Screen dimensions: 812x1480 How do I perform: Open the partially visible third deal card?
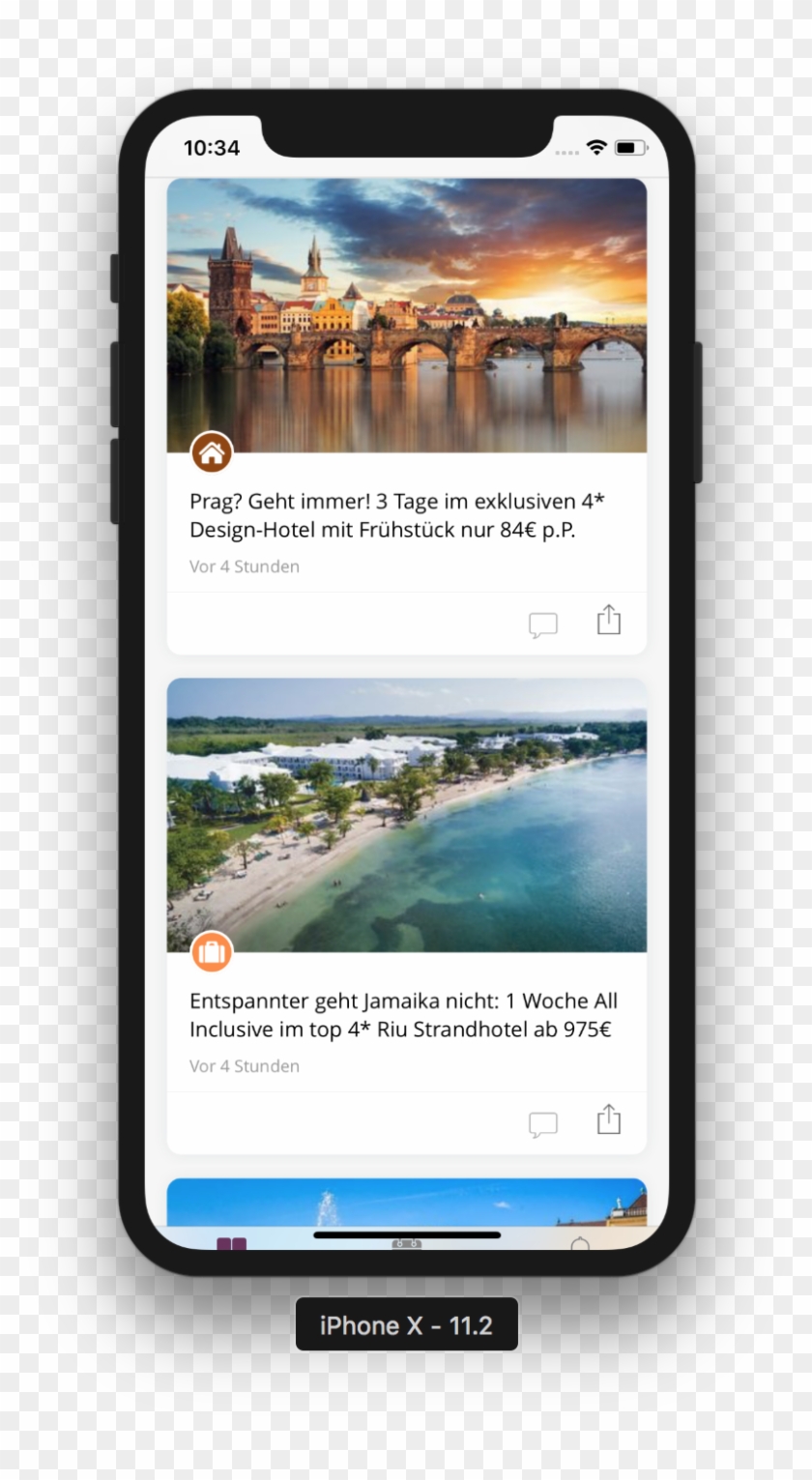[x=406, y=1203]
